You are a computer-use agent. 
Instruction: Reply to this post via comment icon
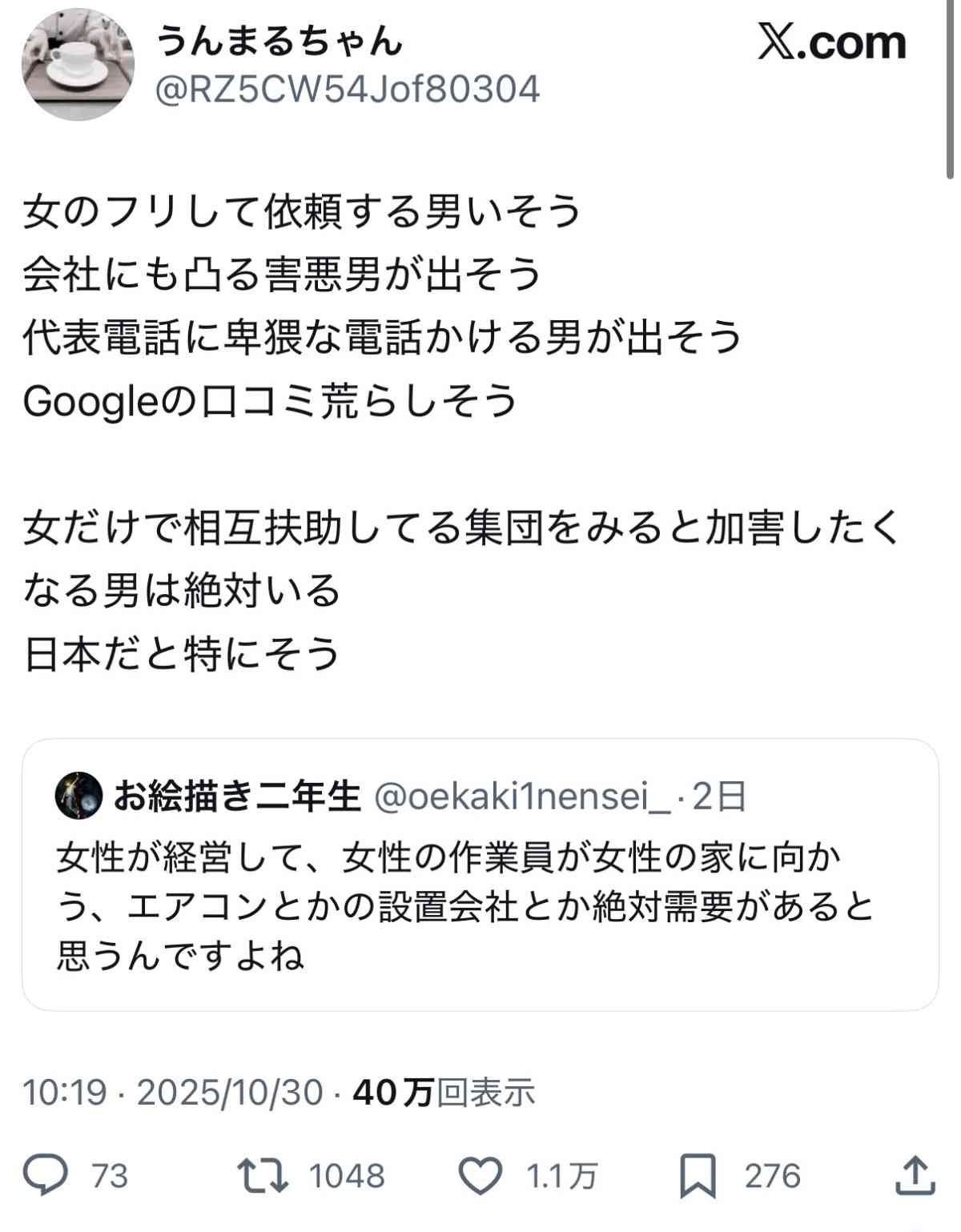[x=46, y=1176]
